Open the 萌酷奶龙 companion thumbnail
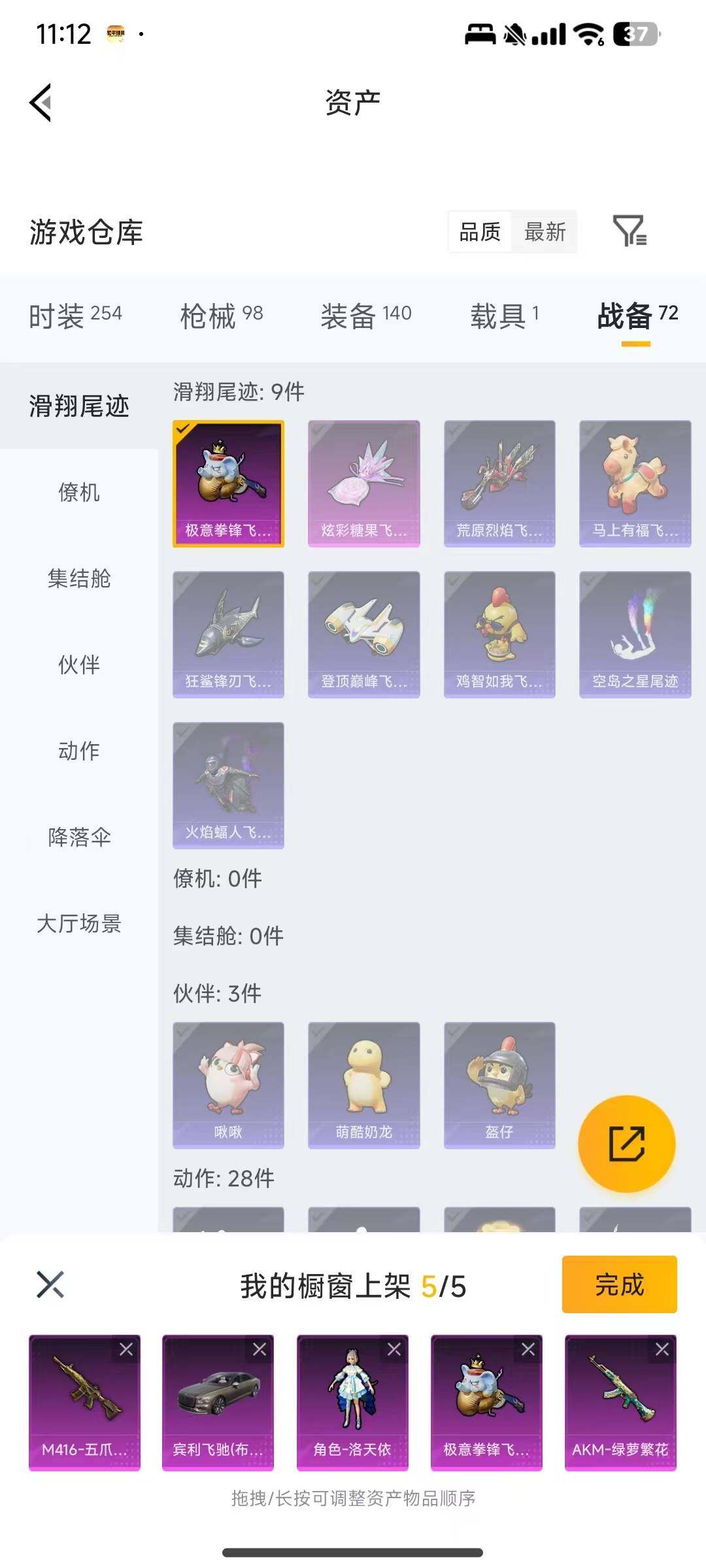This screenshot has width=706, height=1568. tap(363, 1085)
